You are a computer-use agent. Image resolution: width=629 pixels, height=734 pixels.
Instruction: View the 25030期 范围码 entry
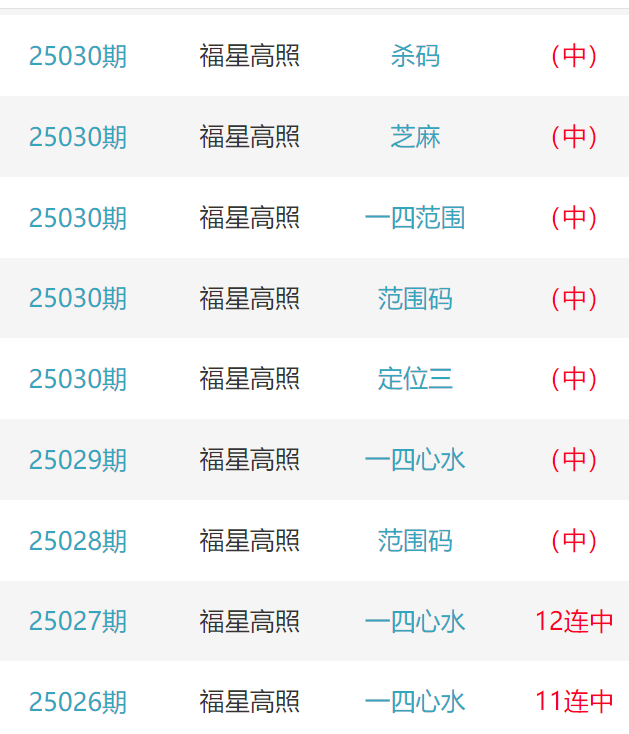[414, 299]
